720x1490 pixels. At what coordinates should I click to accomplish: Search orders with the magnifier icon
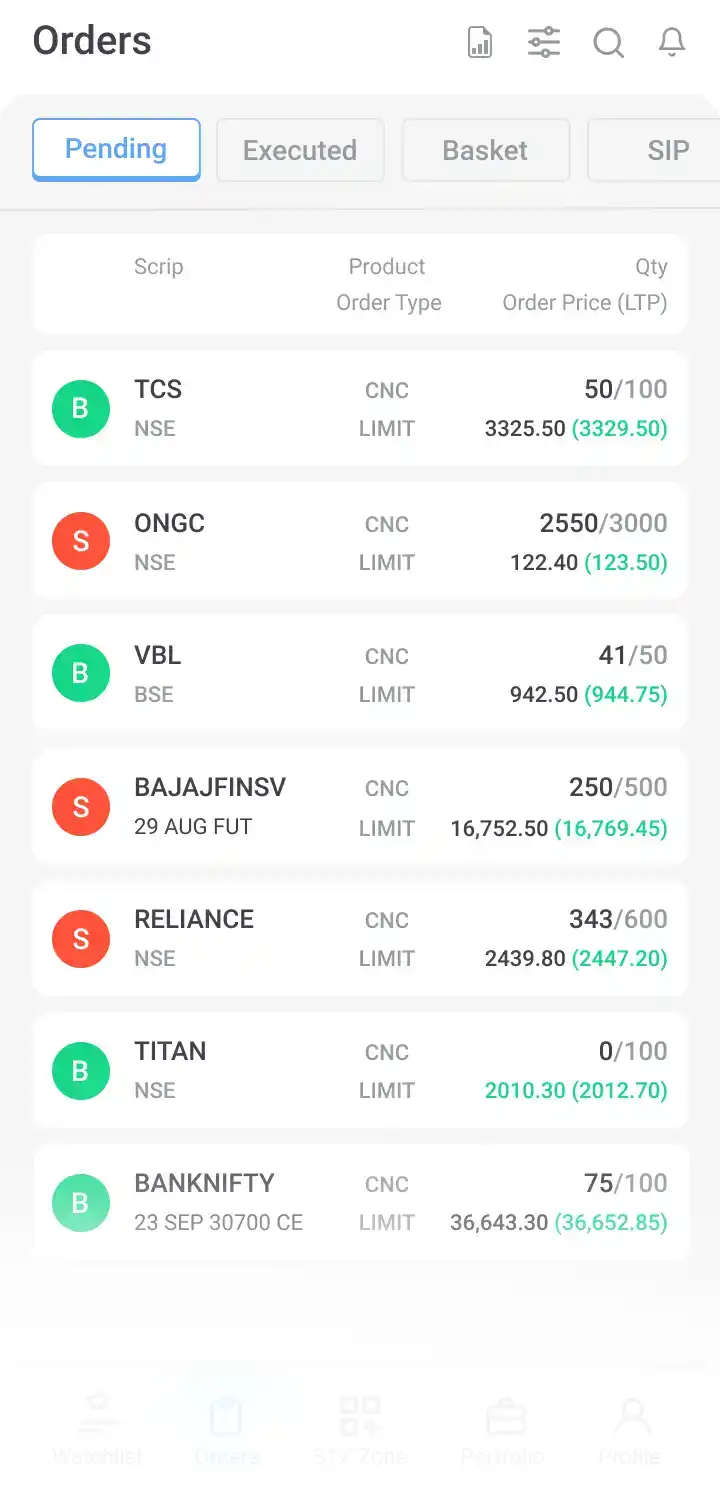pos(608,42)
